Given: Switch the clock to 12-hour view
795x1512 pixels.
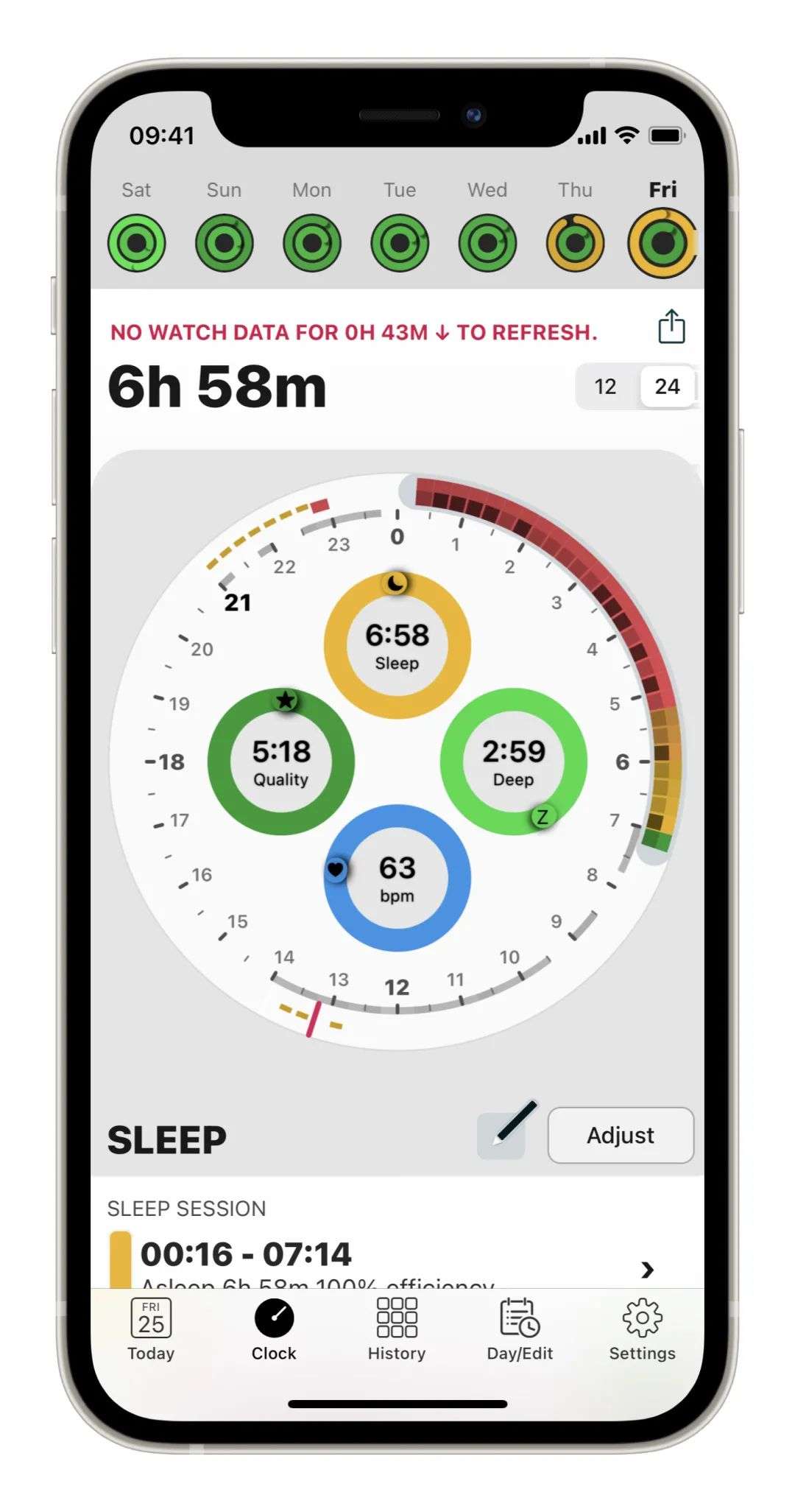Looking at the screenshot, I should [605, 387].
